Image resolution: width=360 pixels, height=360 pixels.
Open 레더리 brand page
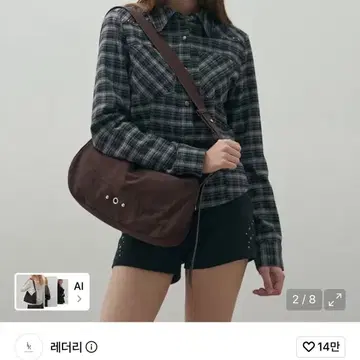(66, 347)
